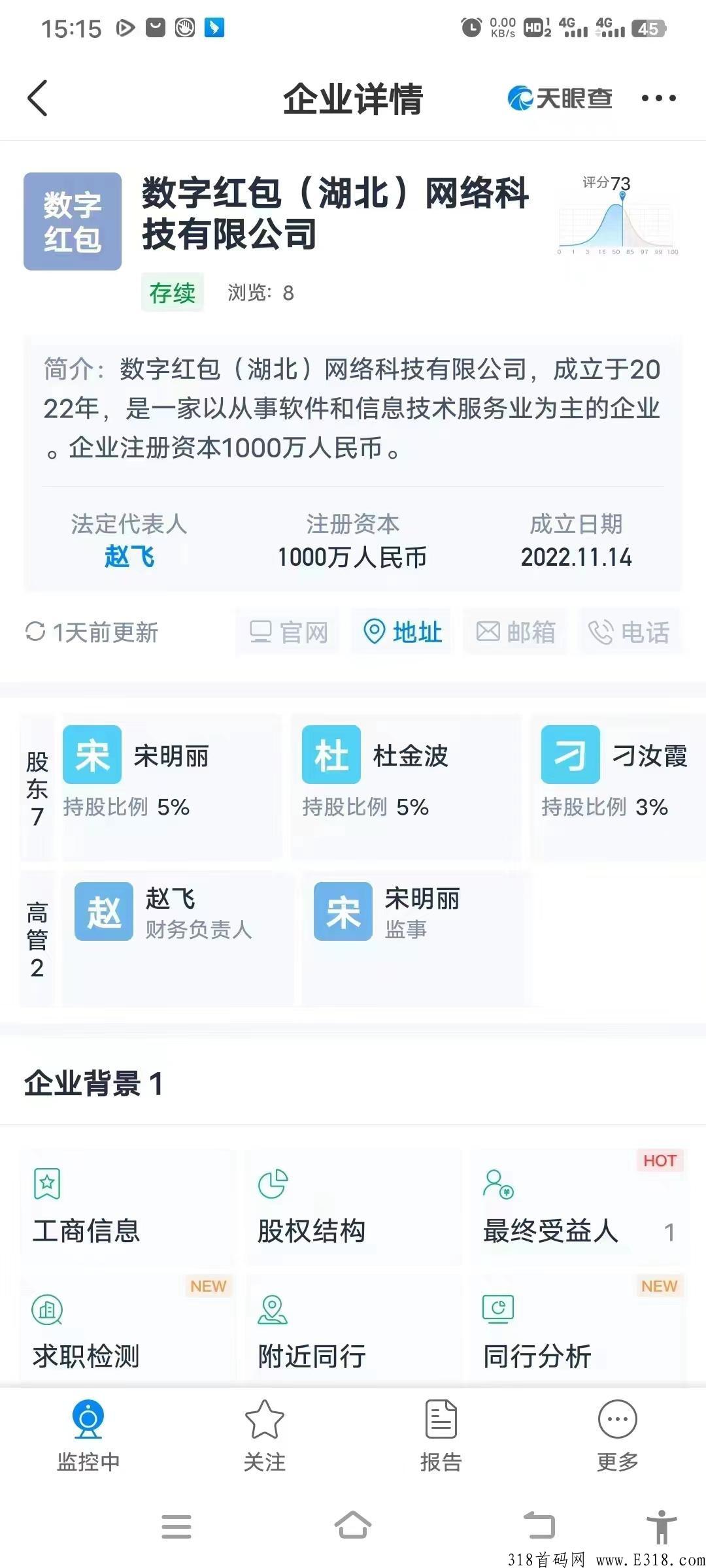Open the 官网 website icon

(x=286, y=631)
